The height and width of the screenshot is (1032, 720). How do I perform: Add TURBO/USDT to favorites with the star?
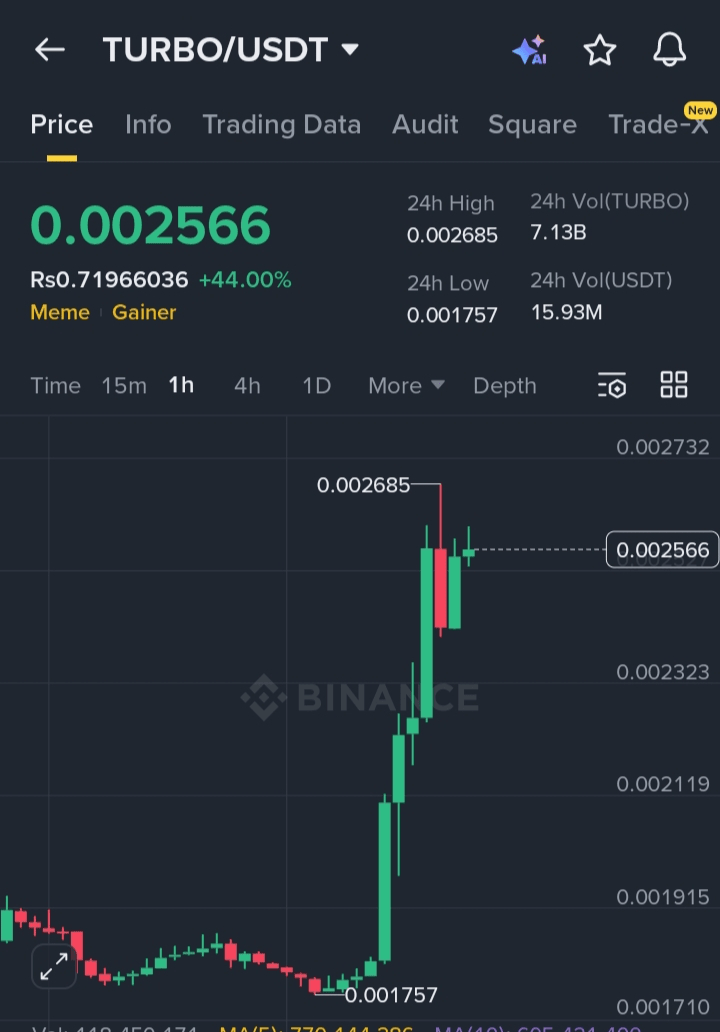pos(599,50)
